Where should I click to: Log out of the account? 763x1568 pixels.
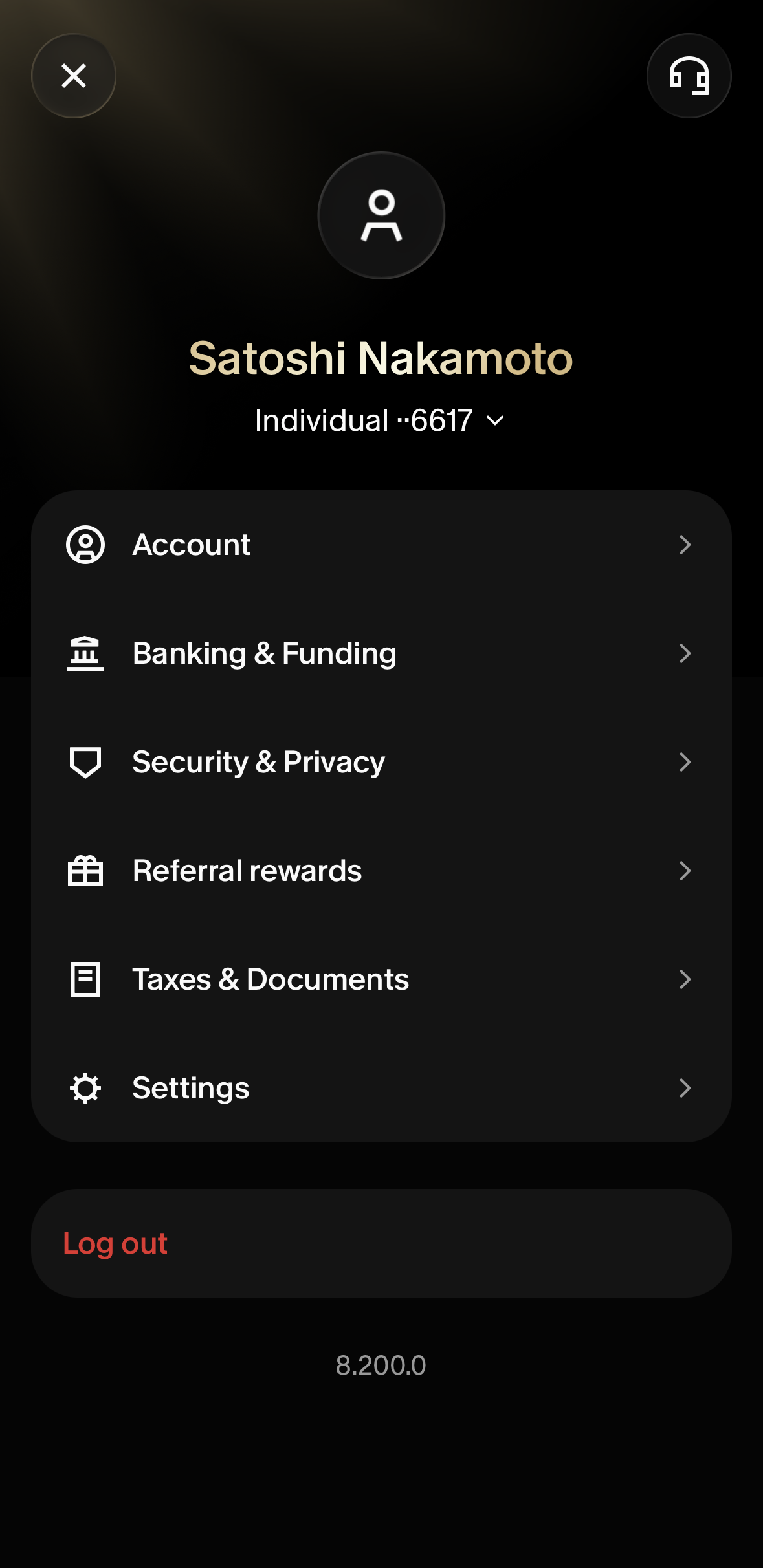click(x=381, y=1243)
